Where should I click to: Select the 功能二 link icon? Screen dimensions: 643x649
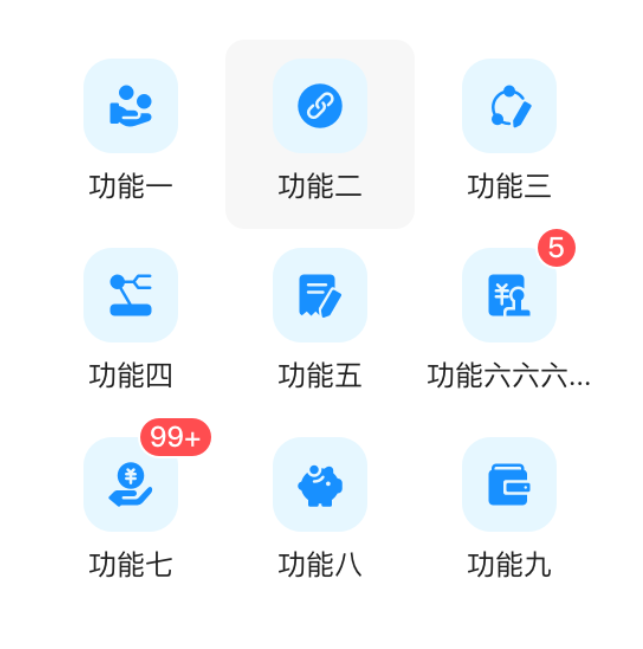pyautogui.click(x=320, y=106)
